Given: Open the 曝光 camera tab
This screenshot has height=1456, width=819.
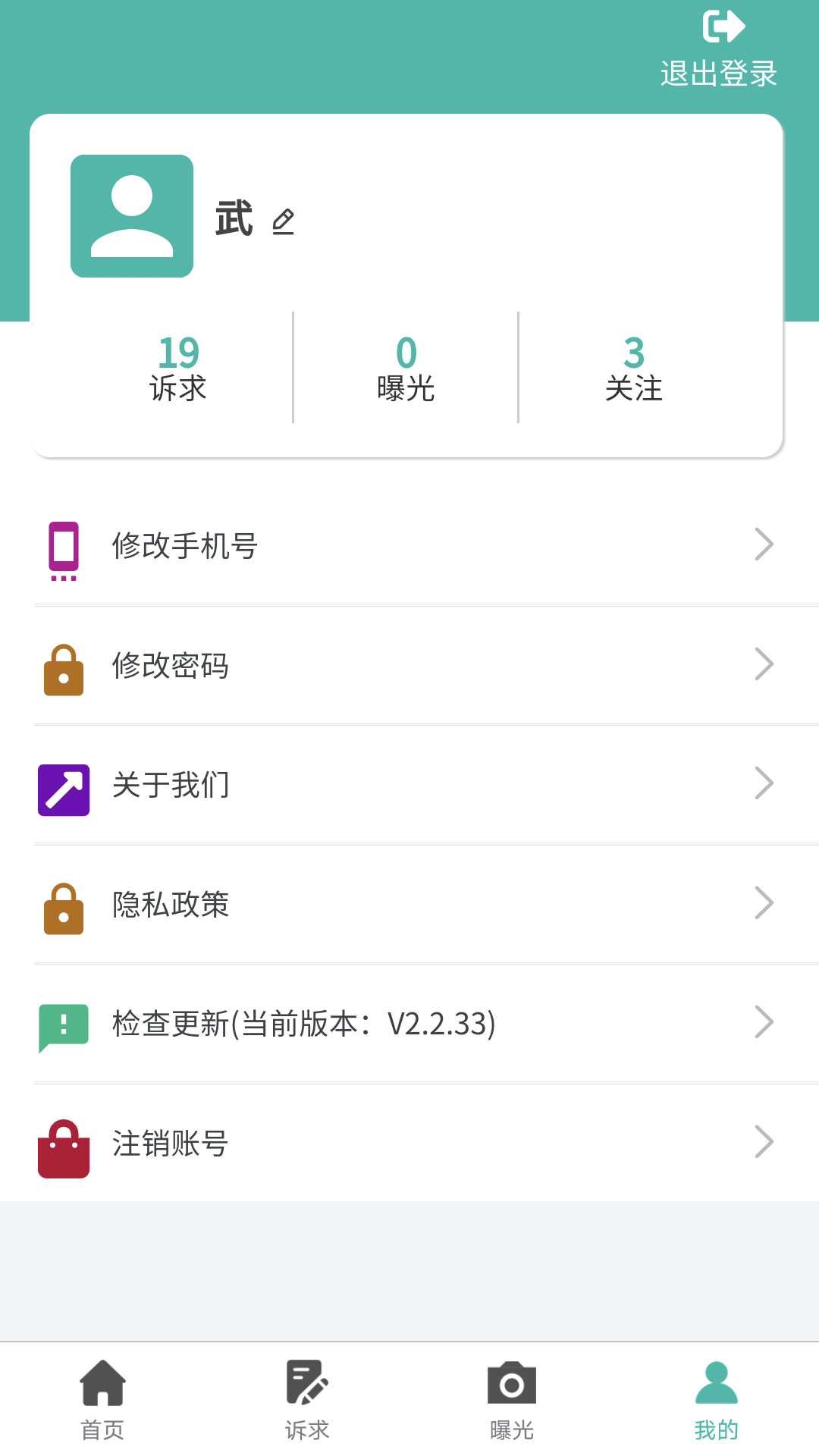Looking at the screenshot, I should pyautogui.click(x=512, y=1399).
